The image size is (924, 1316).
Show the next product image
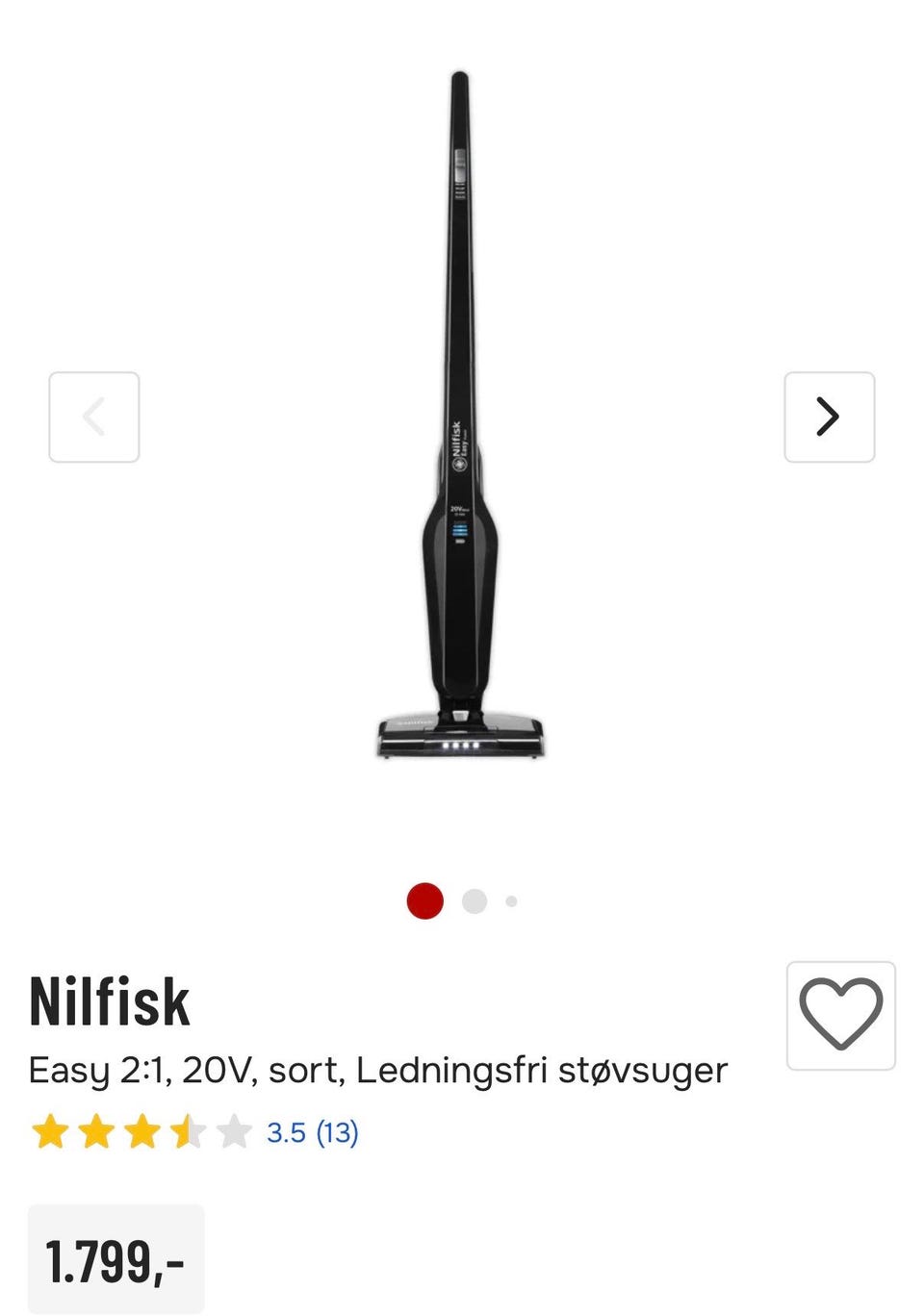click(x=829, y=418)
